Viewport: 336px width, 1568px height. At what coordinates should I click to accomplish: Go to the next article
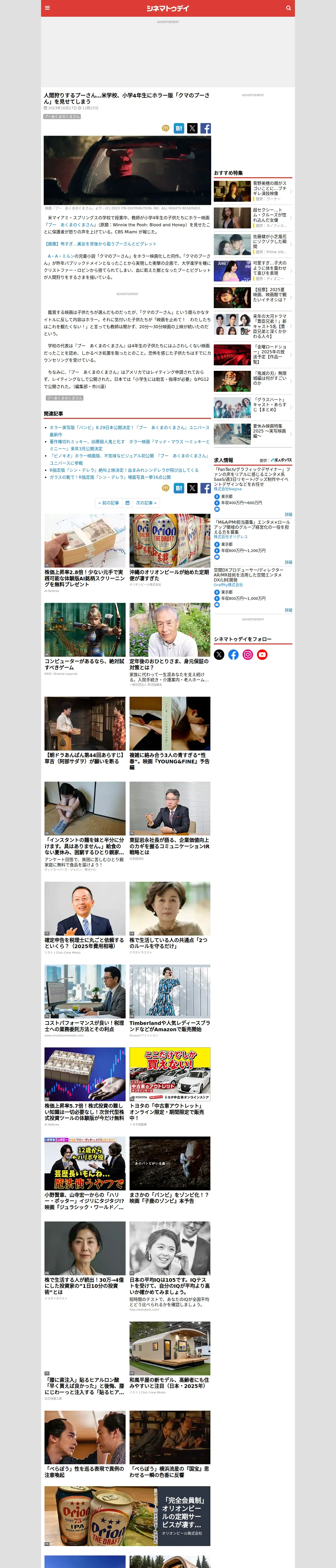(146, 503)
